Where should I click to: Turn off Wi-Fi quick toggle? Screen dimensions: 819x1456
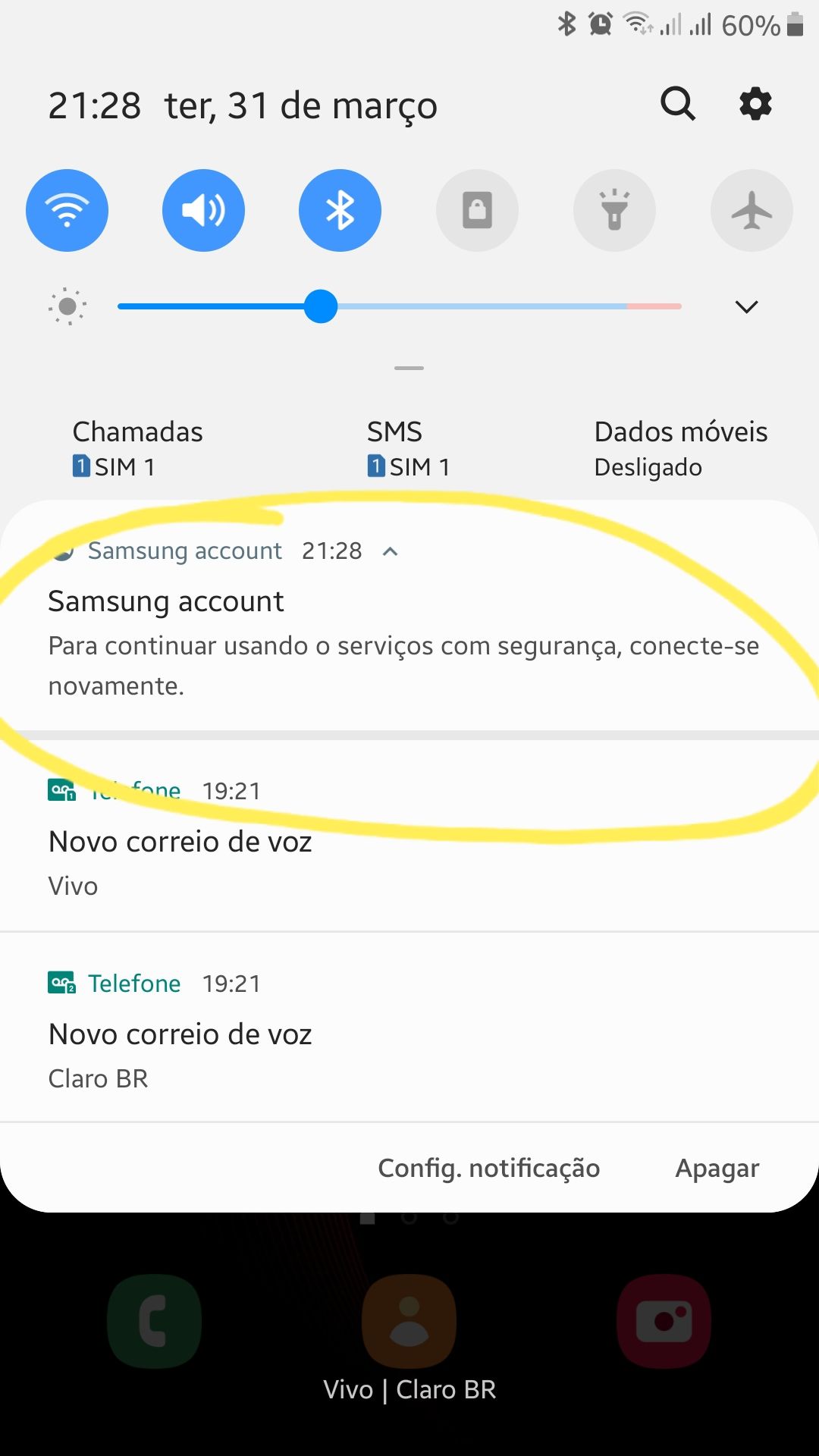(67, 210)
